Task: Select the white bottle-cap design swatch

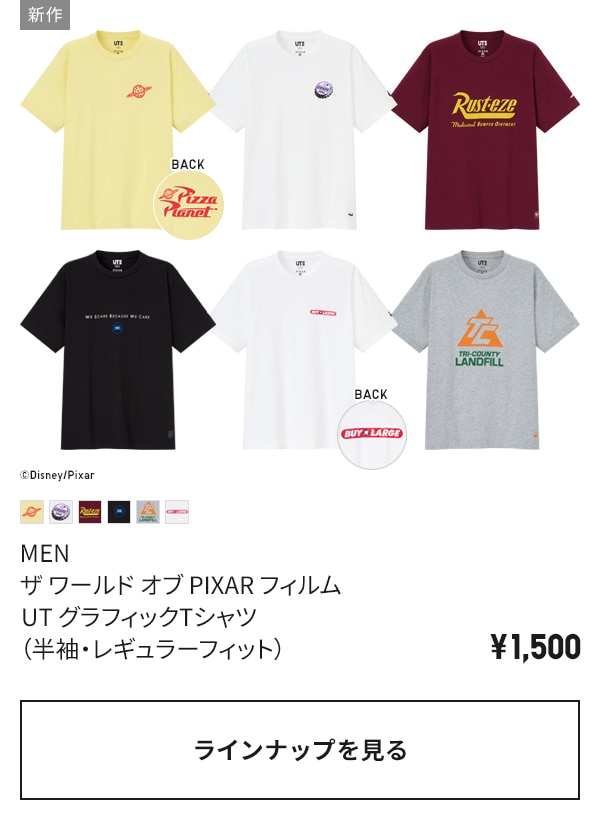Action: coord(61,512)
